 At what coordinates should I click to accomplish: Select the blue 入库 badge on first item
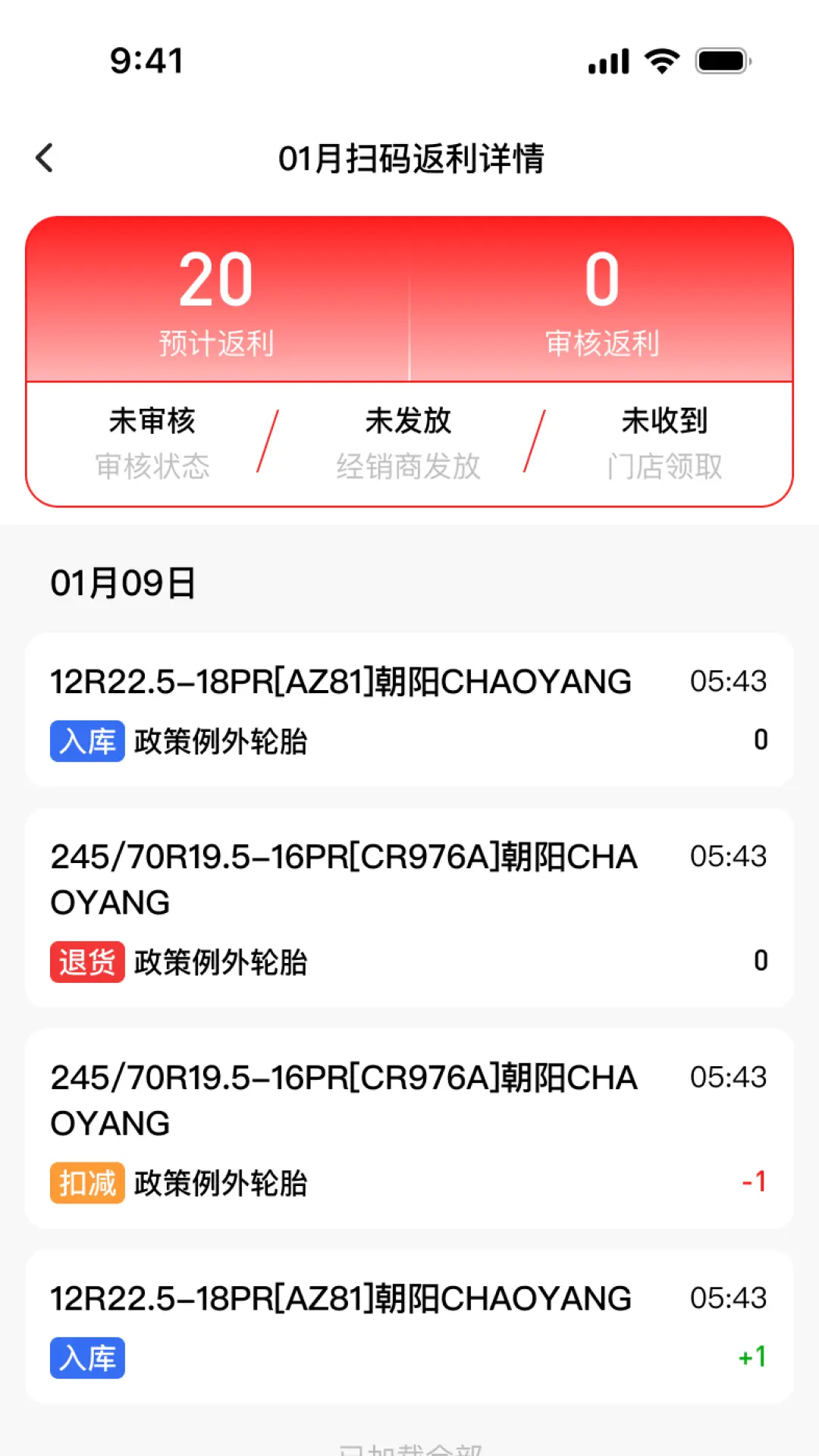pos(86,741)
